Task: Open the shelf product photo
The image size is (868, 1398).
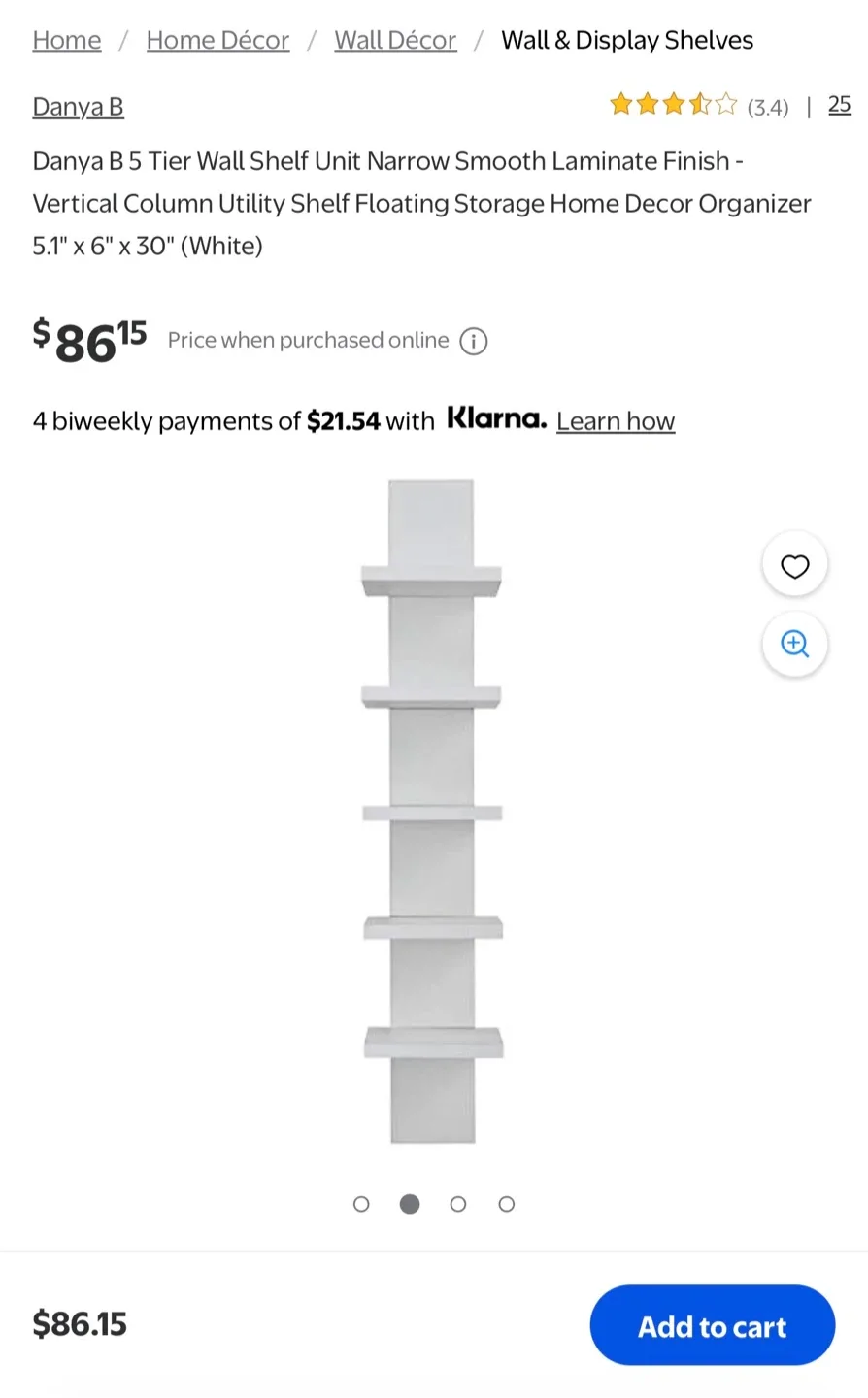Action: [433, 811]
